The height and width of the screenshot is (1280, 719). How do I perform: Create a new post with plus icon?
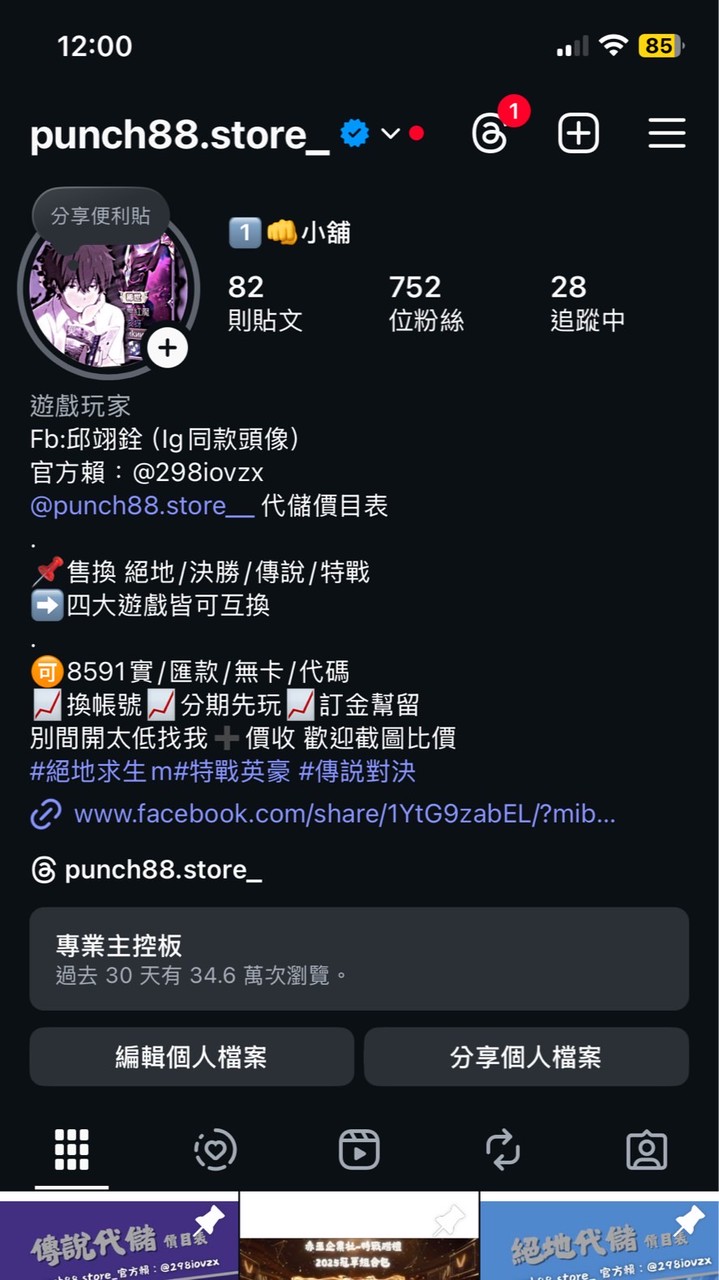pyautogui.click(x=578, y=133)
